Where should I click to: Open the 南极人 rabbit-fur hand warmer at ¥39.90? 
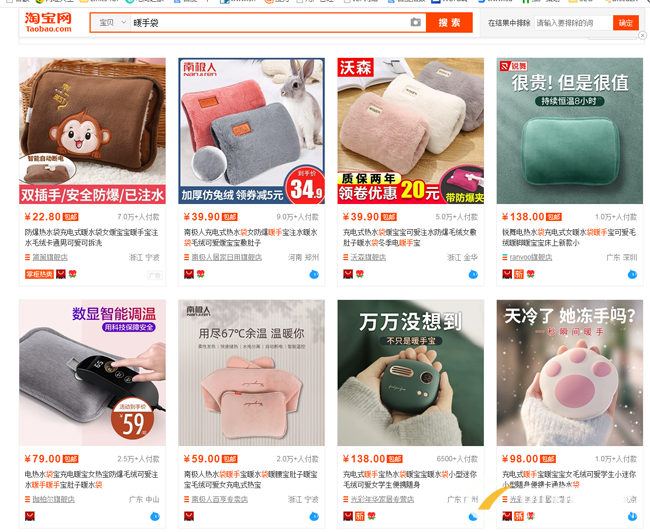click(x=251, y=131)
